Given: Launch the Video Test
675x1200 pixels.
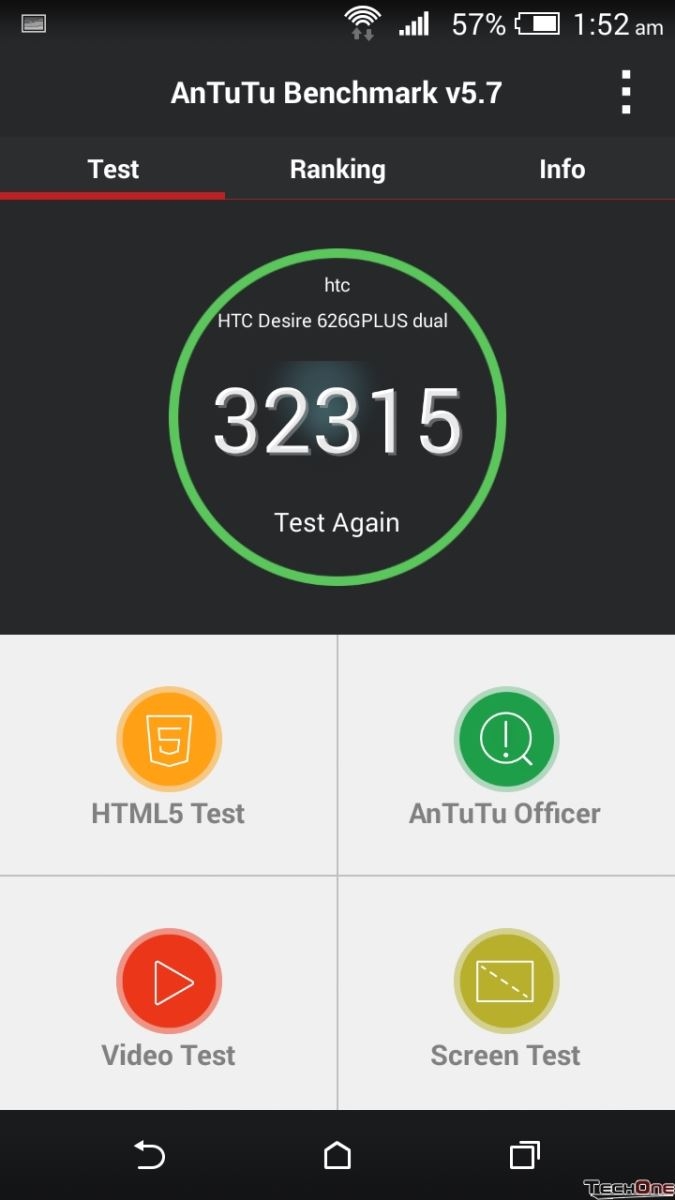Looking at the screenshot, I should [x=168, y=993].
